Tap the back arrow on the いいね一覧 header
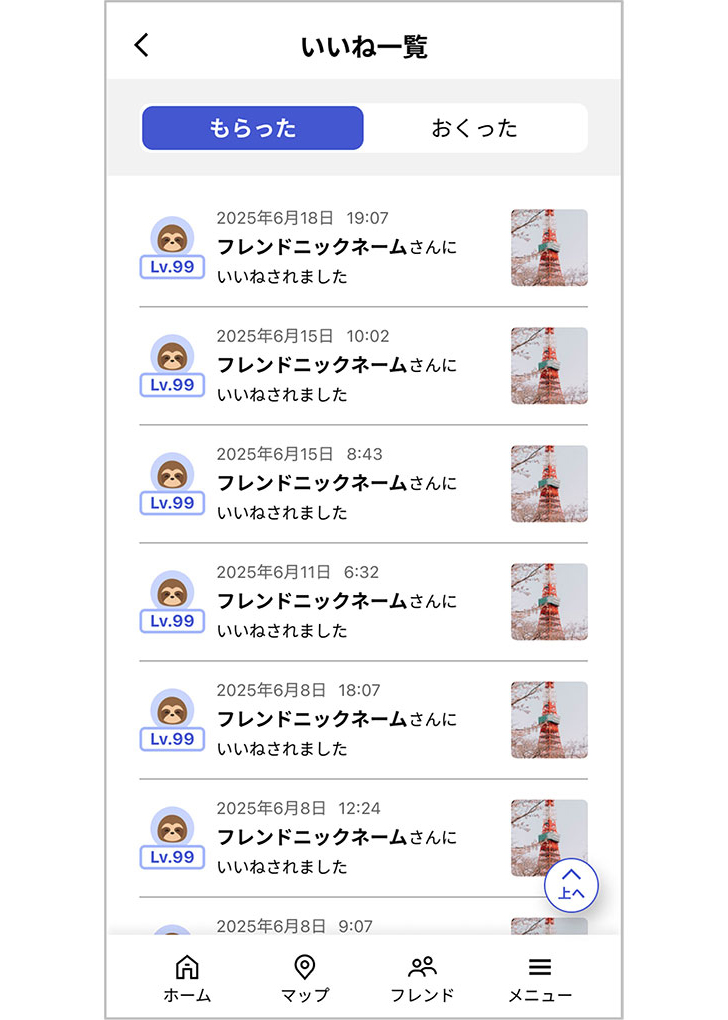The width and height of the screenshot is (728, 1020). (141, 45)
